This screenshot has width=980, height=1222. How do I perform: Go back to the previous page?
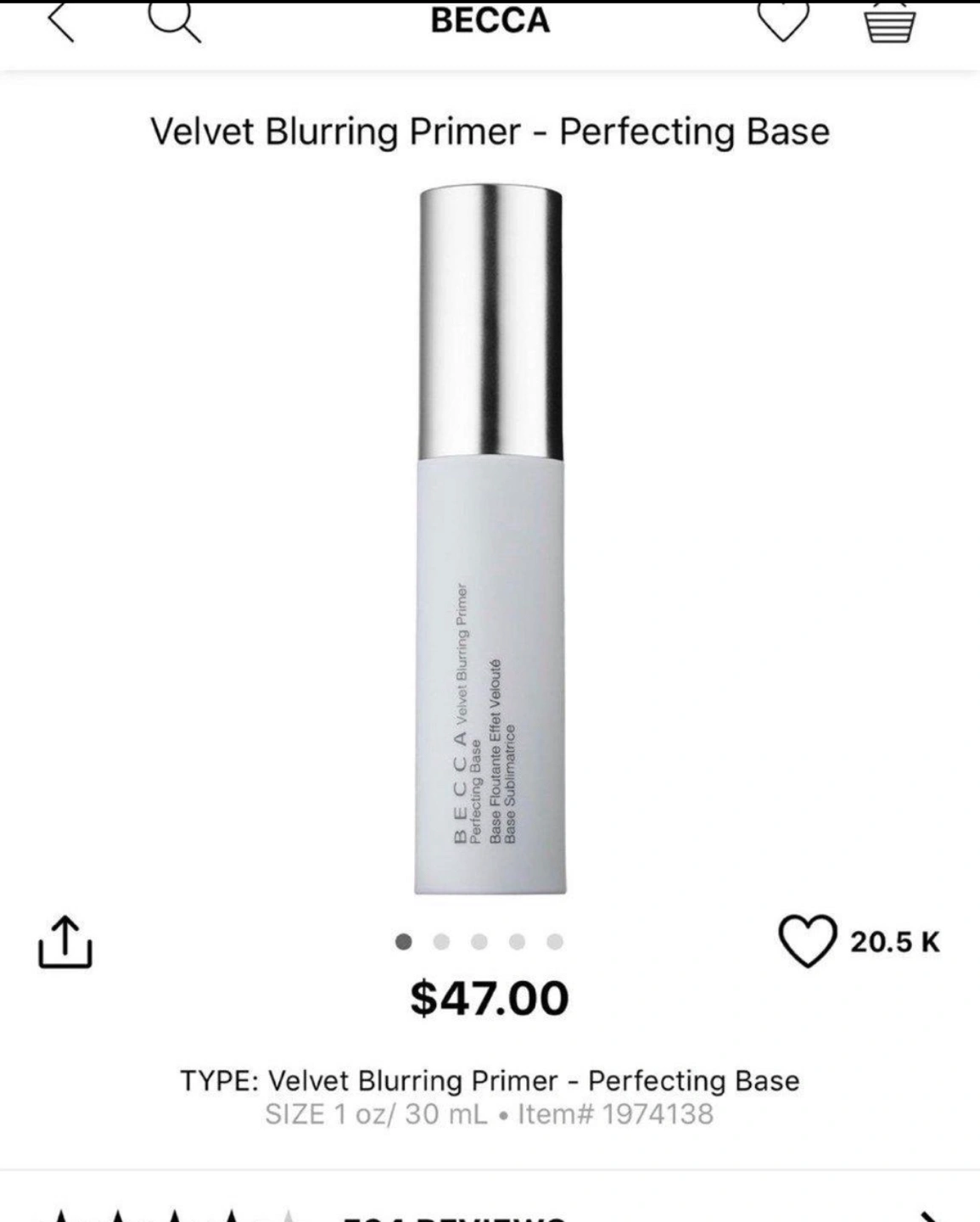tap(63, 21)
